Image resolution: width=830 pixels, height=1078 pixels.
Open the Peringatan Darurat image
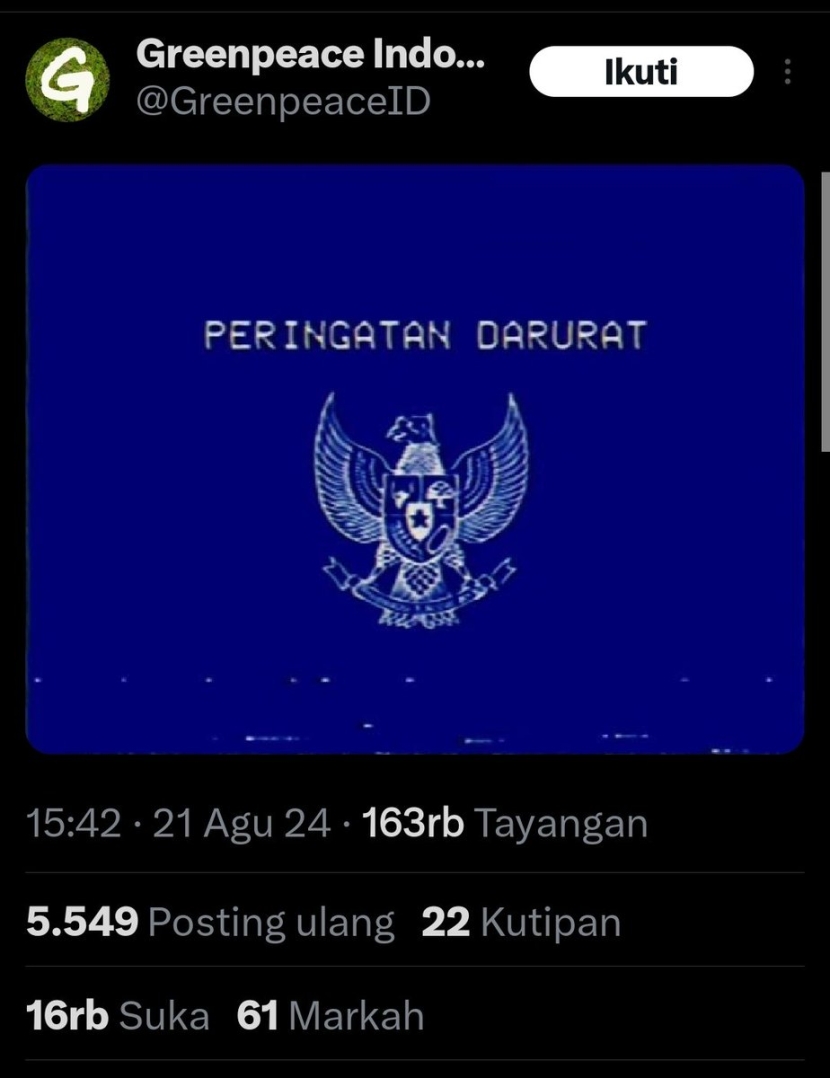click(414, 458)
